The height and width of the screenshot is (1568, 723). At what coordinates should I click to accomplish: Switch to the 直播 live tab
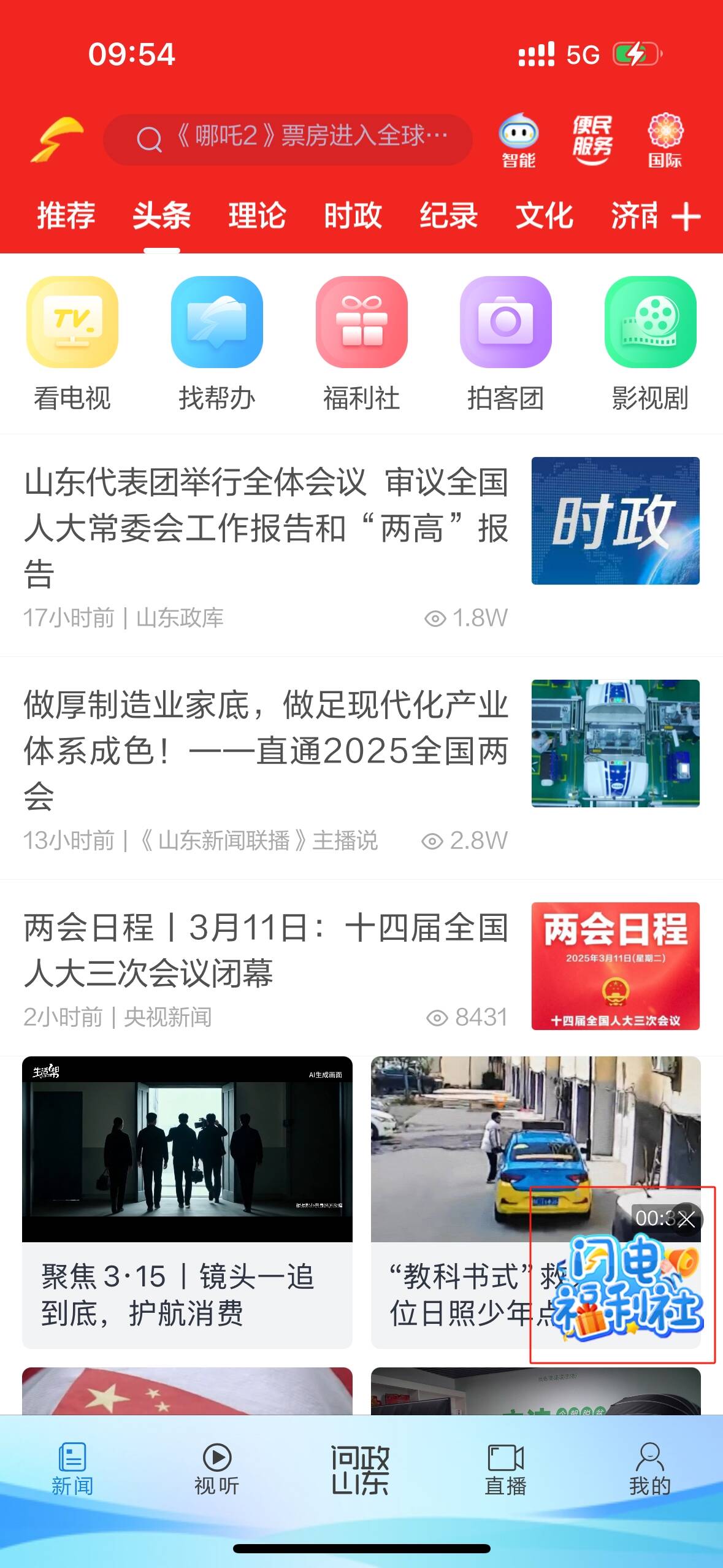[x=506, y=1469]
